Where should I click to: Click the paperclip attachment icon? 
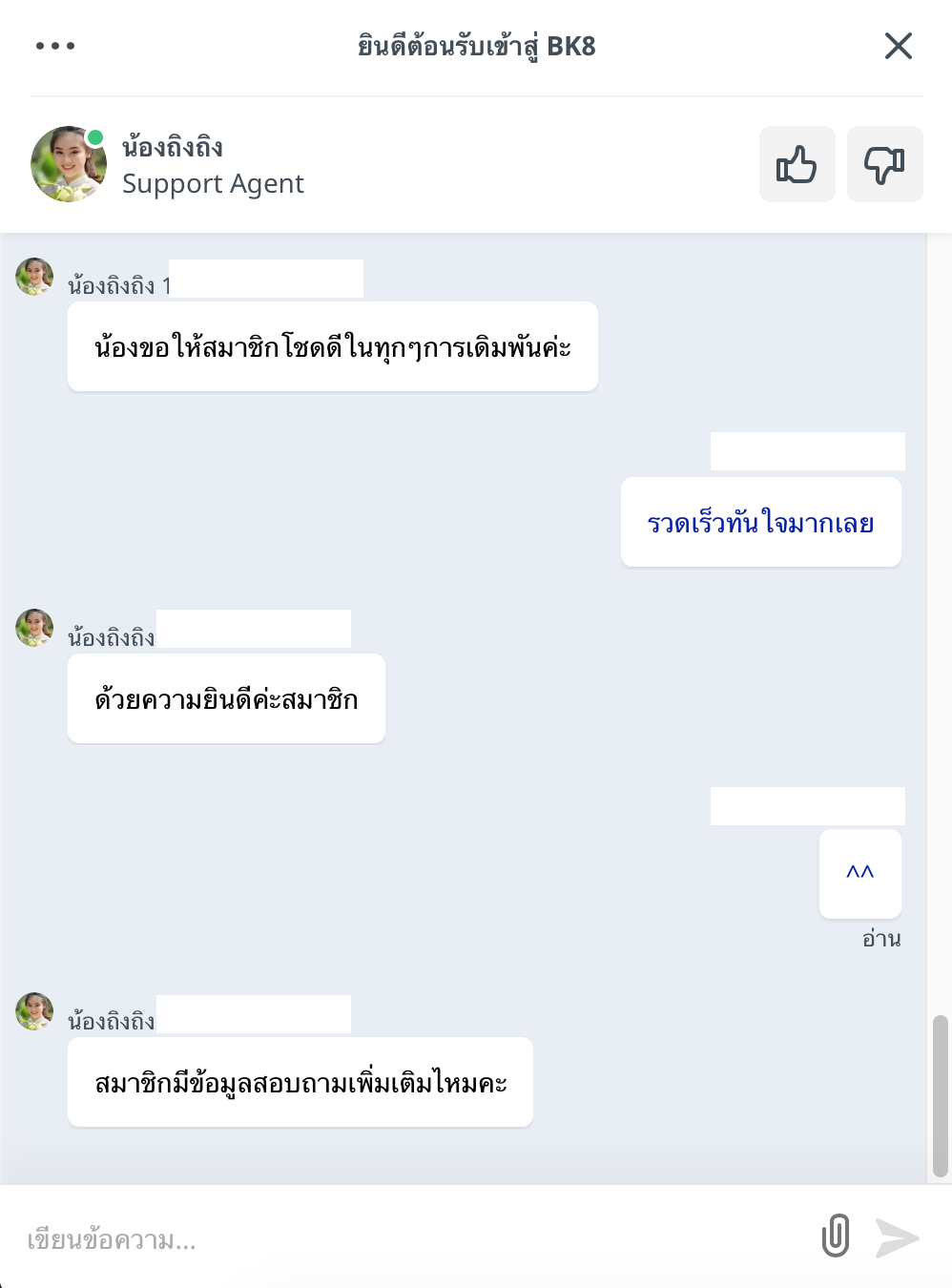(835, 1237)
